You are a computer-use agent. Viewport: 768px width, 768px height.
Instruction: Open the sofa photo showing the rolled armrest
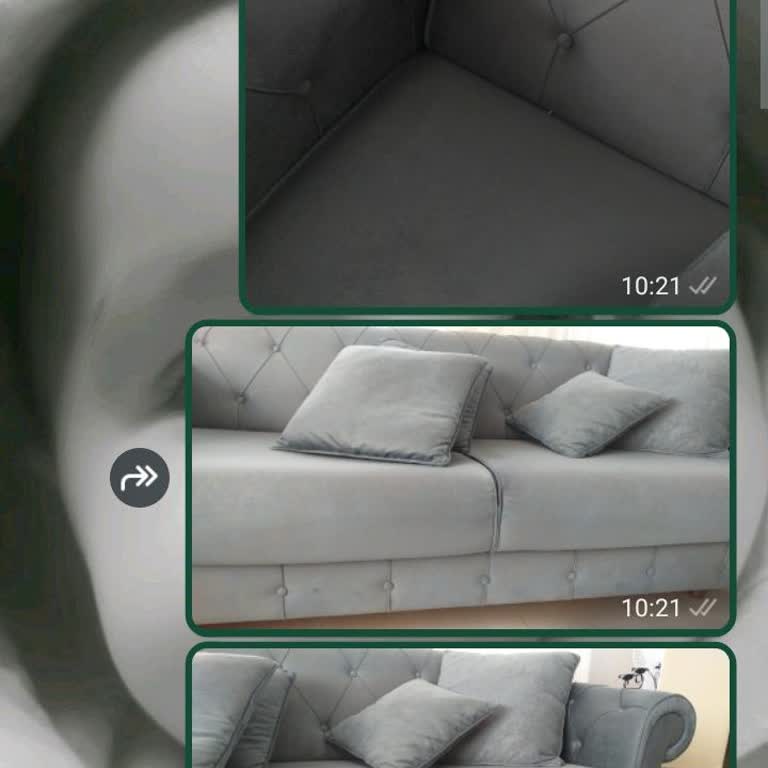pos(460,710)
